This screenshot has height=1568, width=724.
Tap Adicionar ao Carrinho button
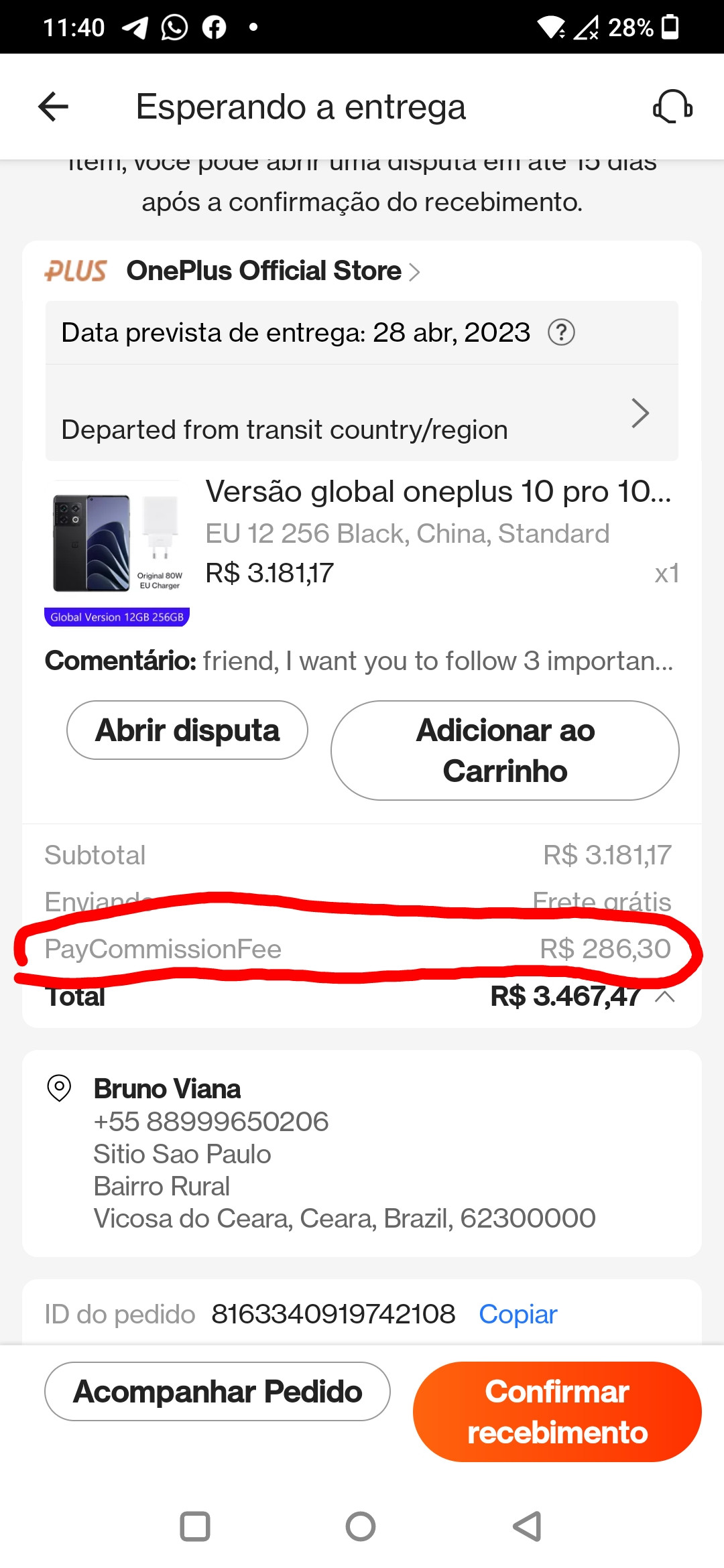click(x=505, y=750)
